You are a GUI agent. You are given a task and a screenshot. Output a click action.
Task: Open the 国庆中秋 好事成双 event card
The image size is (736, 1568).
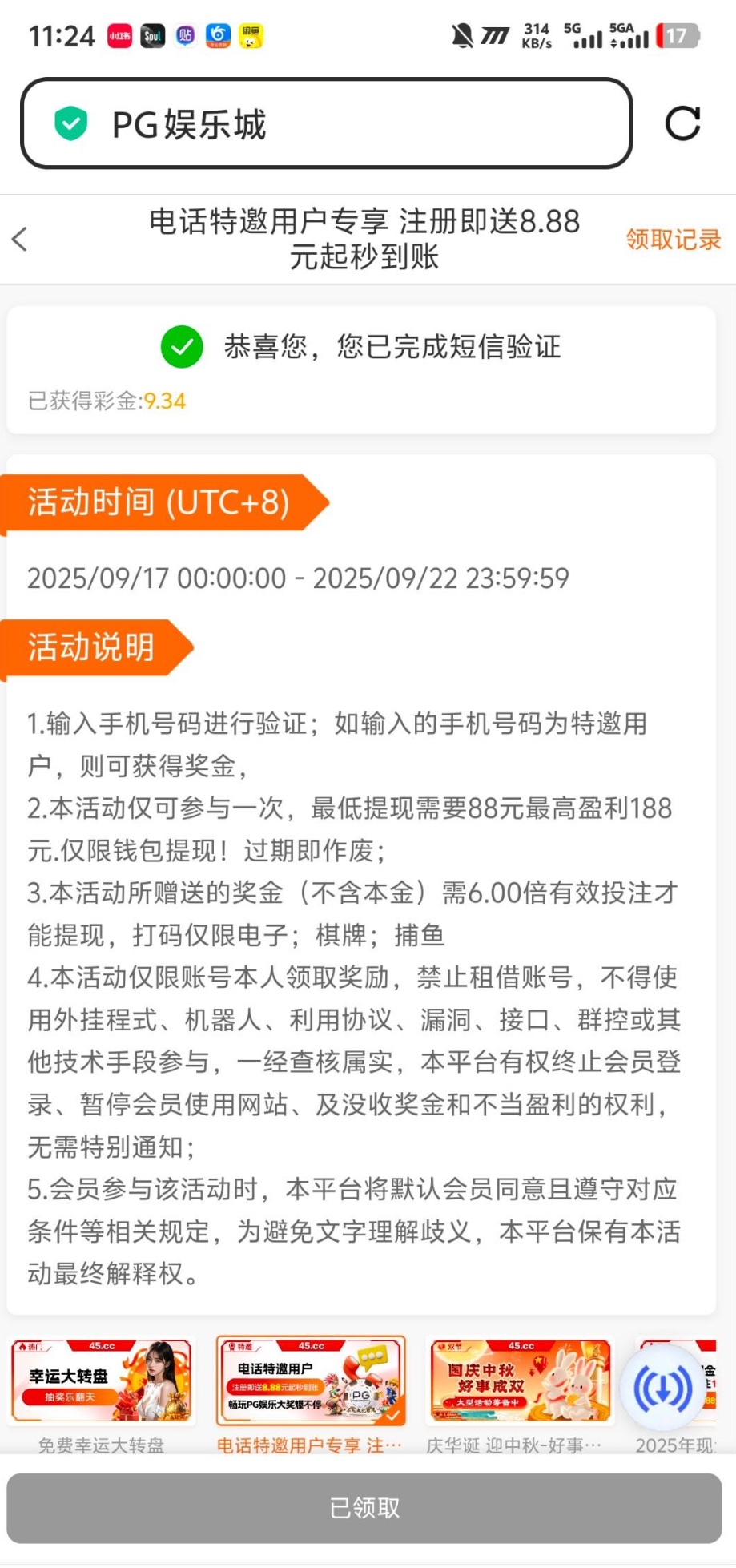point(520,1381)
